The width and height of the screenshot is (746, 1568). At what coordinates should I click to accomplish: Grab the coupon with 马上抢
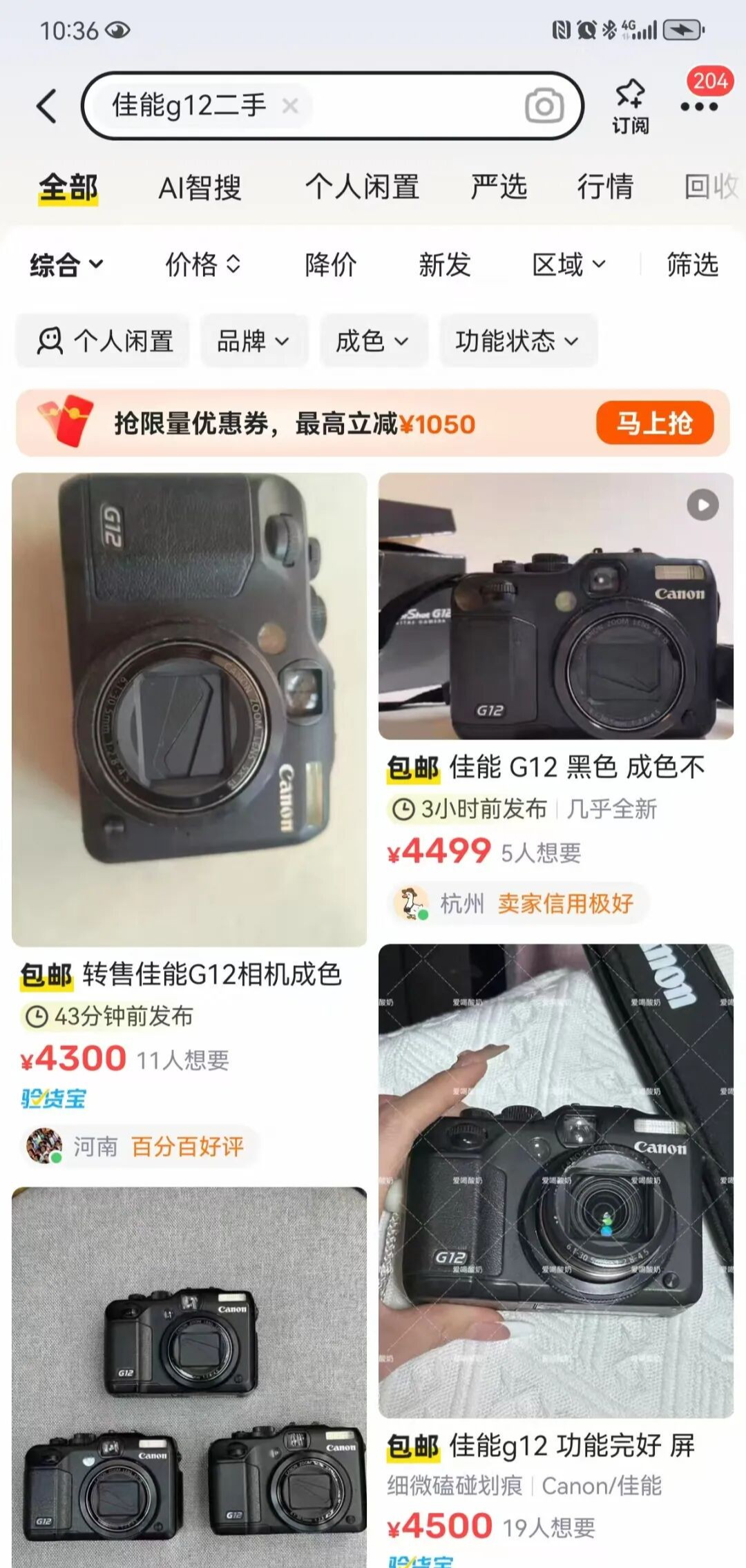654,423
